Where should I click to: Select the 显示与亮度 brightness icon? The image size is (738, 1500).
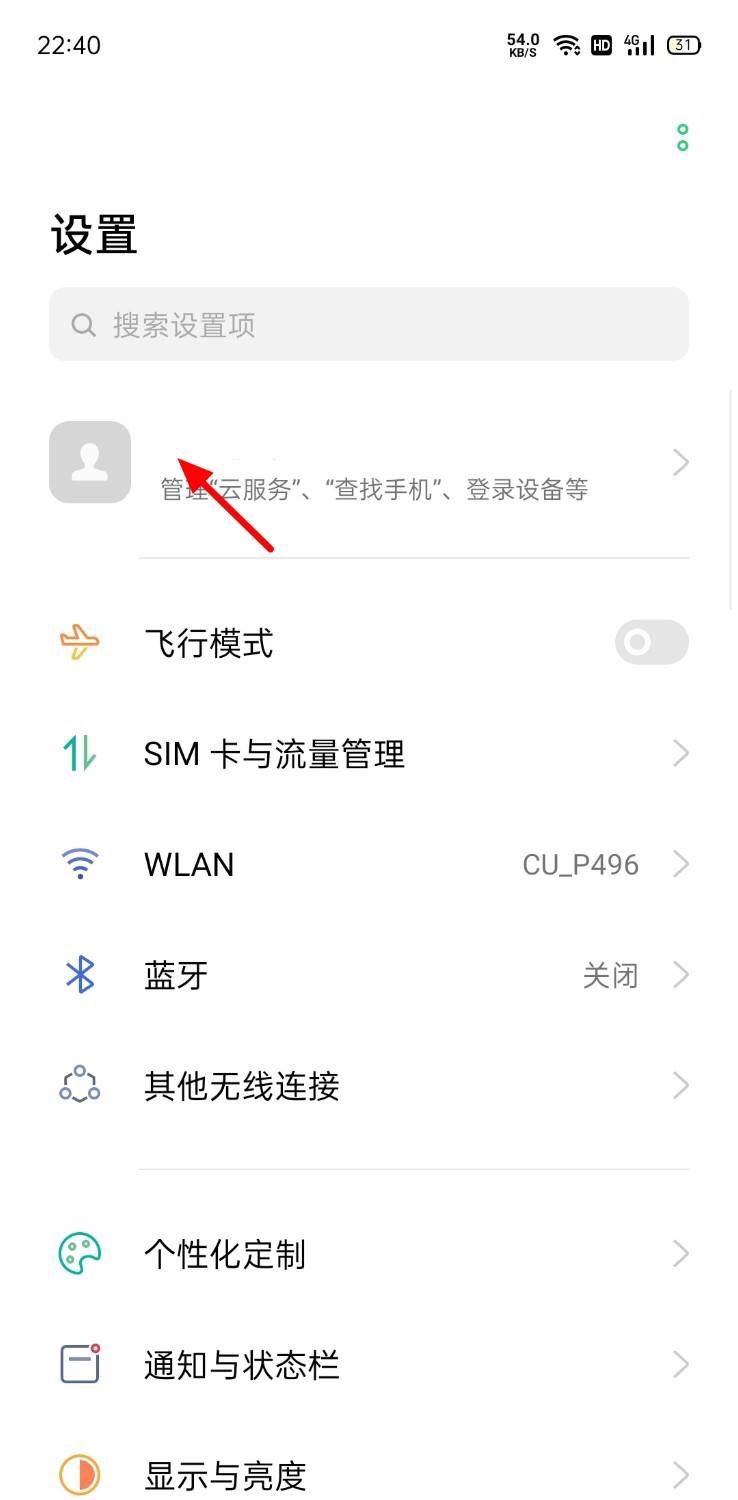(x=79, y=1473)
